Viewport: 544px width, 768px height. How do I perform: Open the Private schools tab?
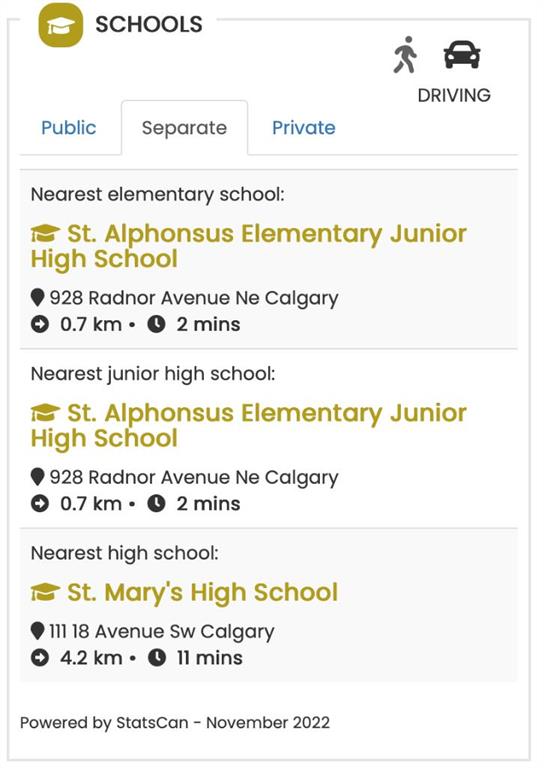coord(304,128)
